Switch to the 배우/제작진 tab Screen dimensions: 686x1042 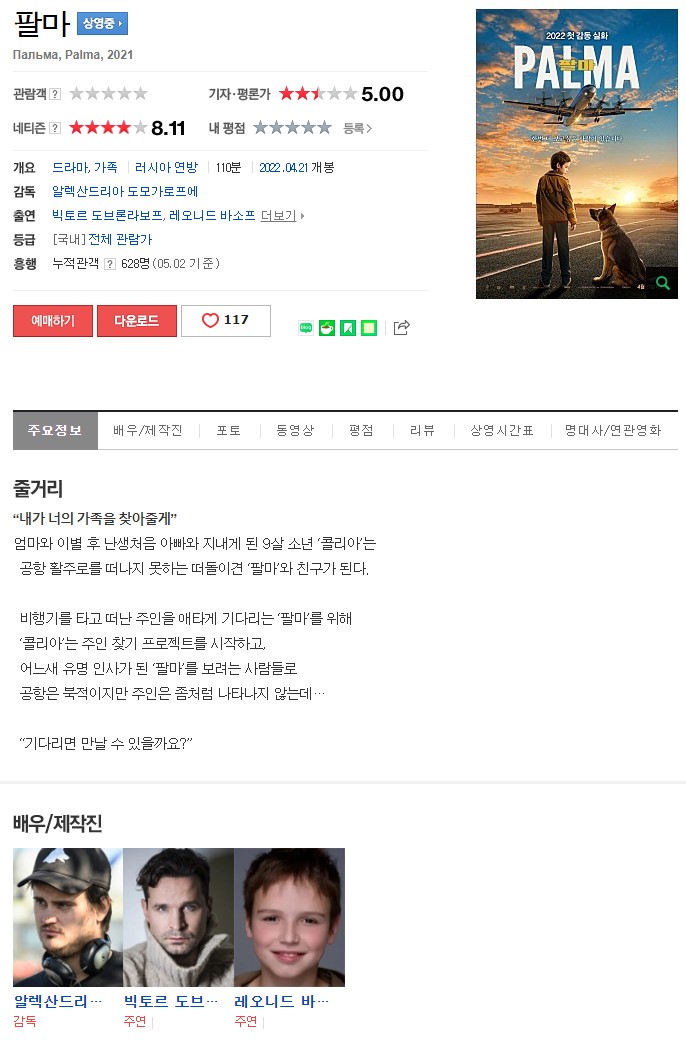click(147, 431)
